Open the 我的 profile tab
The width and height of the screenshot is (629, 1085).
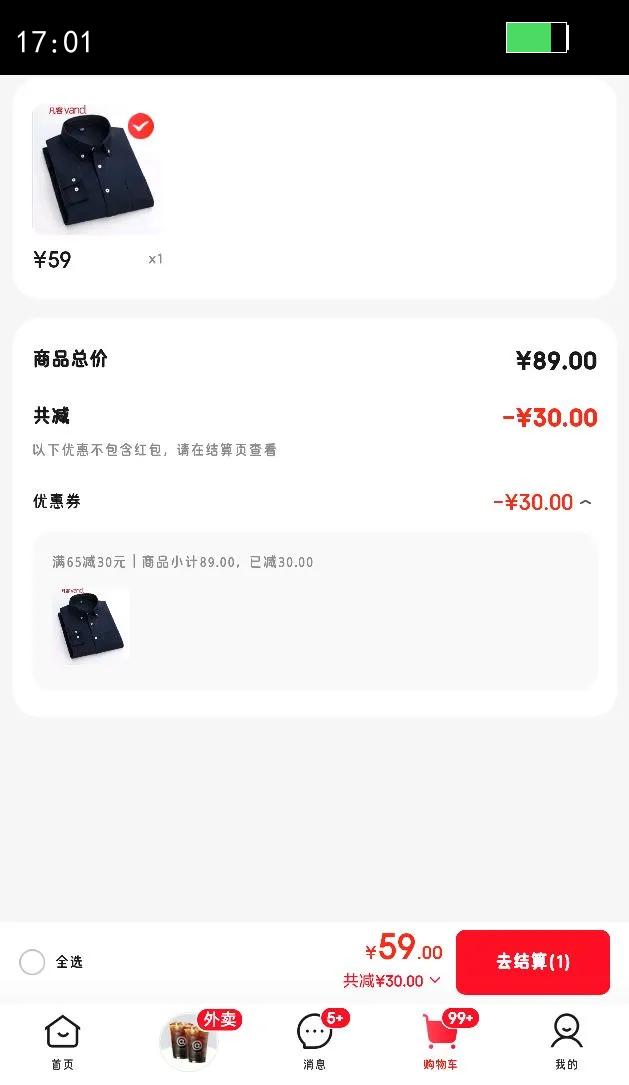click(x=566, y=1040)
